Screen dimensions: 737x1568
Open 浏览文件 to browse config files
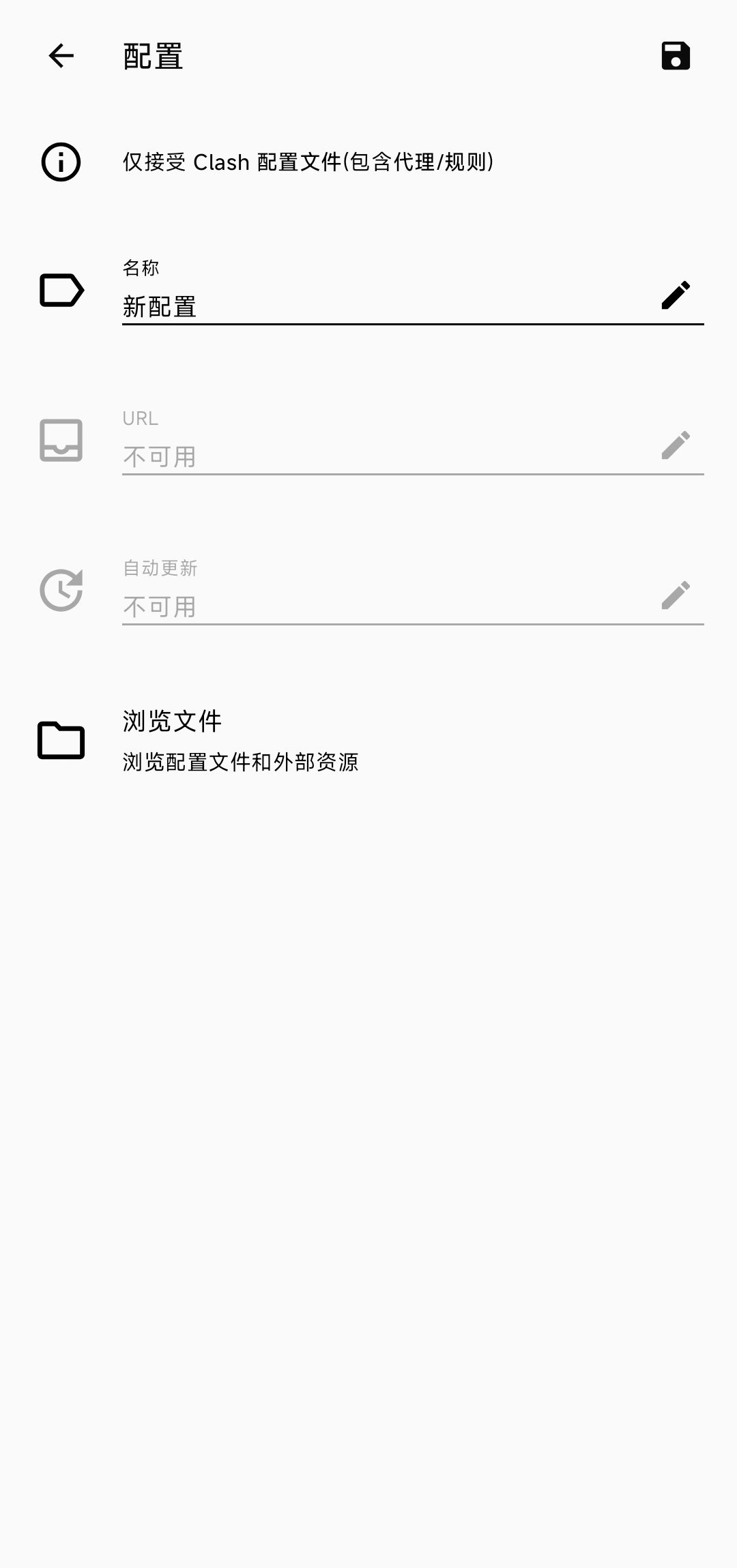coord(369,740)
